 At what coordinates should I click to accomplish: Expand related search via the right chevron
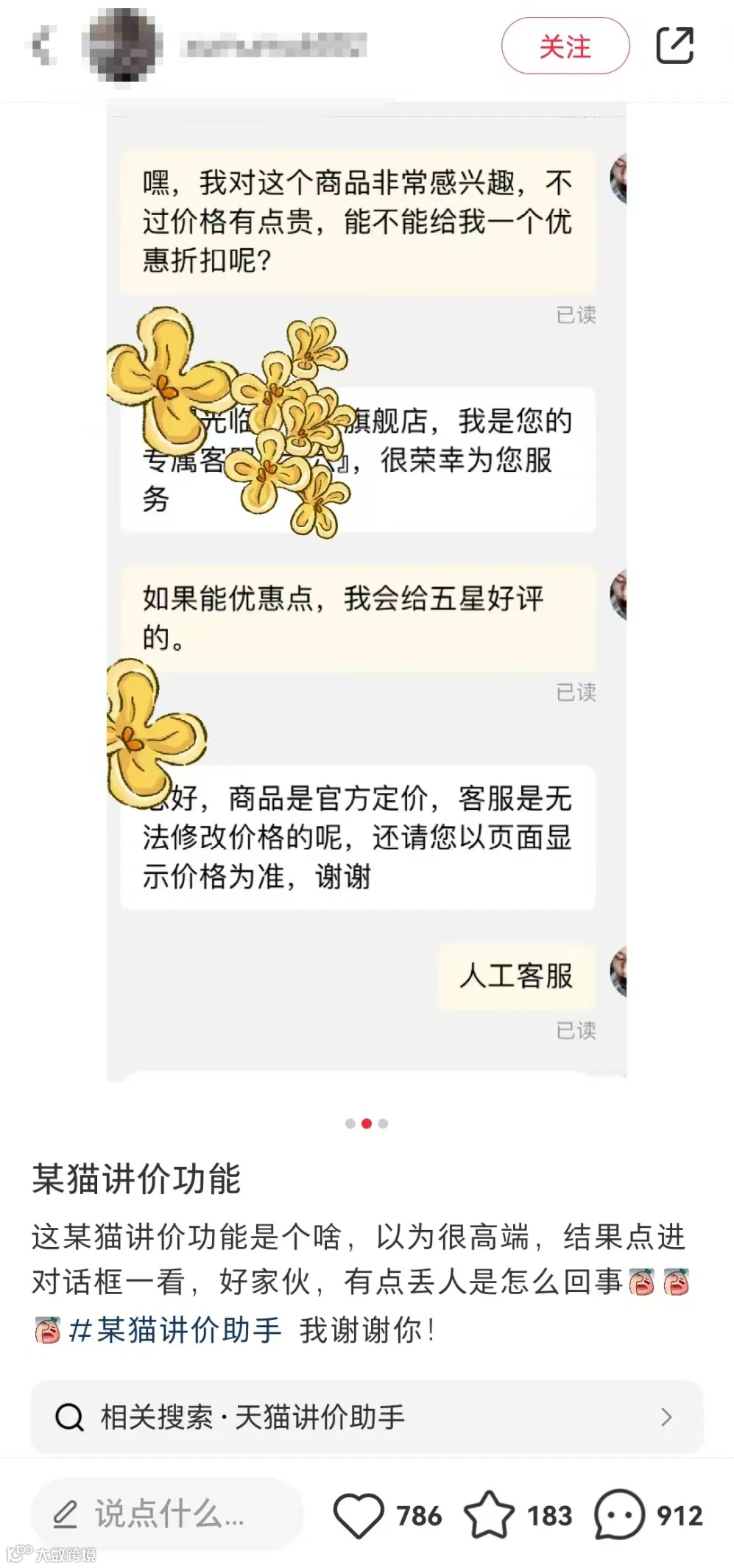coord(668,1417)
